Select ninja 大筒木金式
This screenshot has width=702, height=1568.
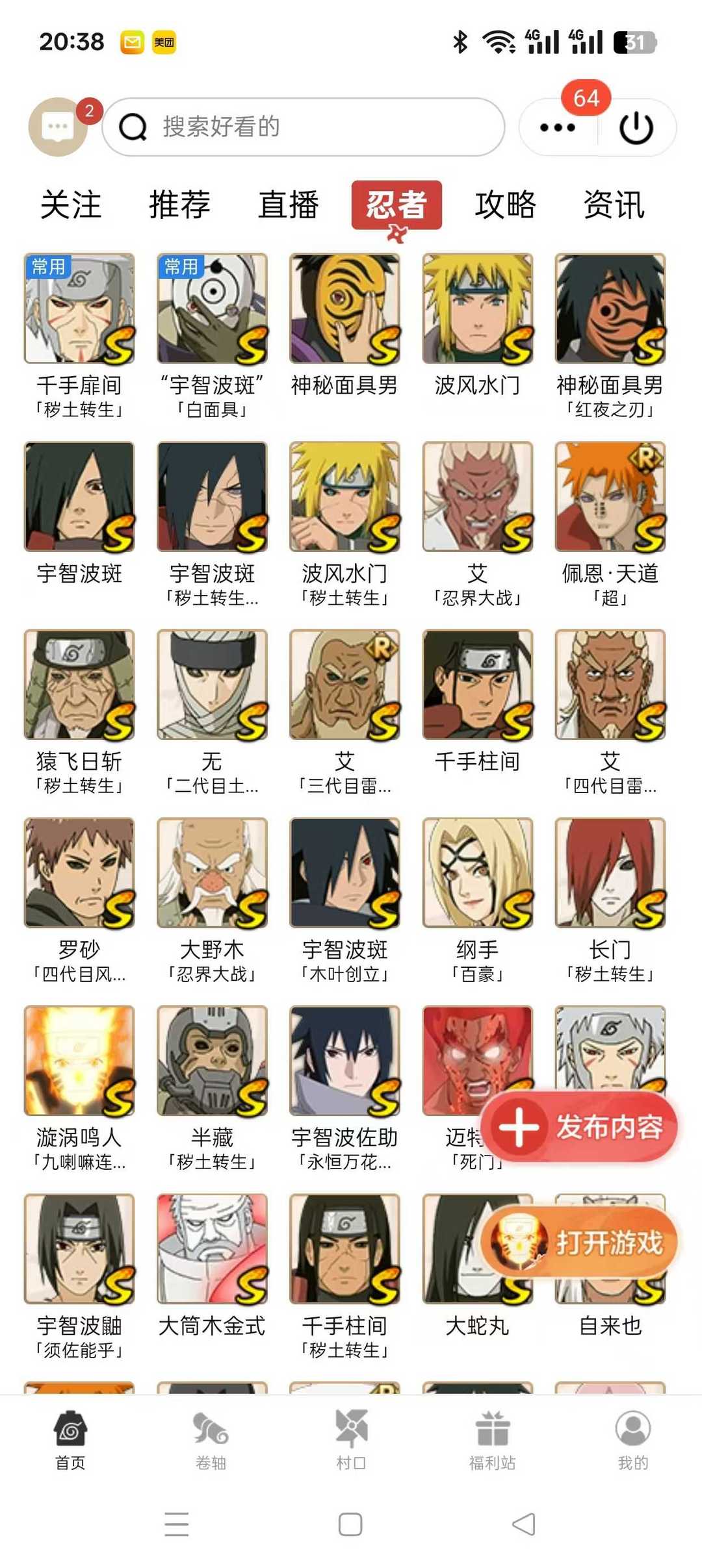[212, 1267]
